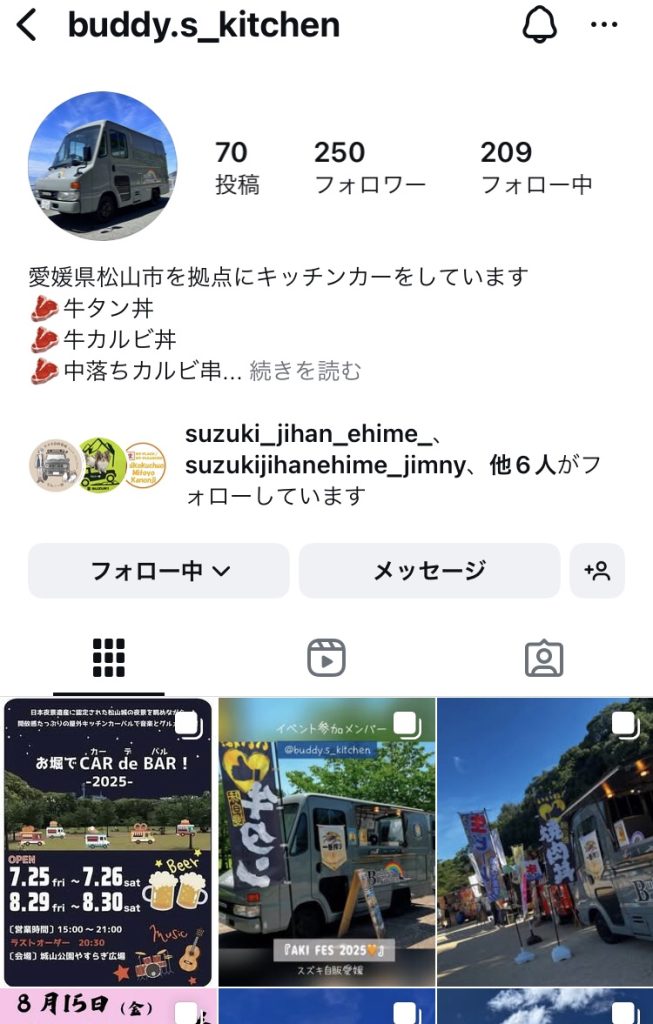Viewport: 653px width, 1024px height.
Task: Expand bio with 続きを読む
Action: point(305,371)
